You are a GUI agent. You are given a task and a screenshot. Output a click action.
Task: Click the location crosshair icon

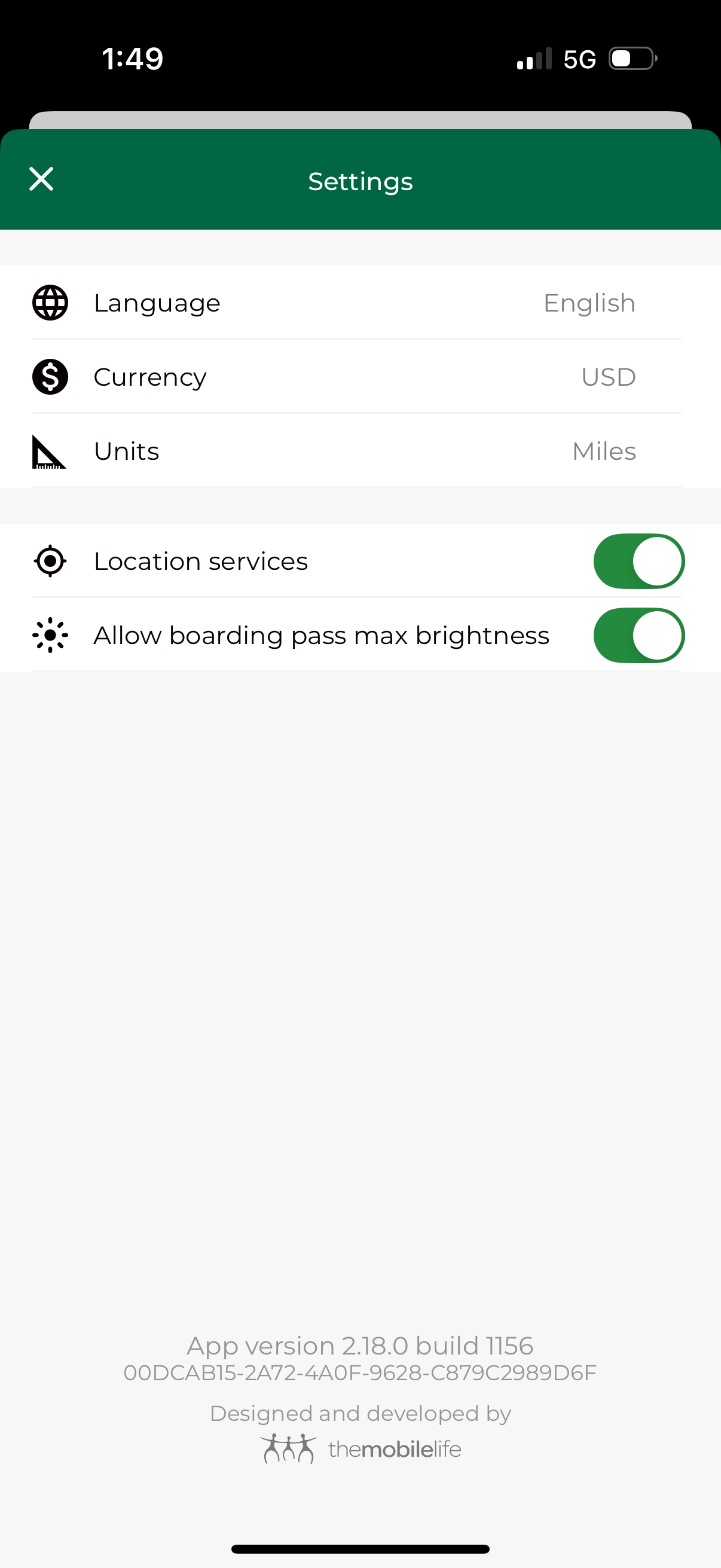(50, 560)
